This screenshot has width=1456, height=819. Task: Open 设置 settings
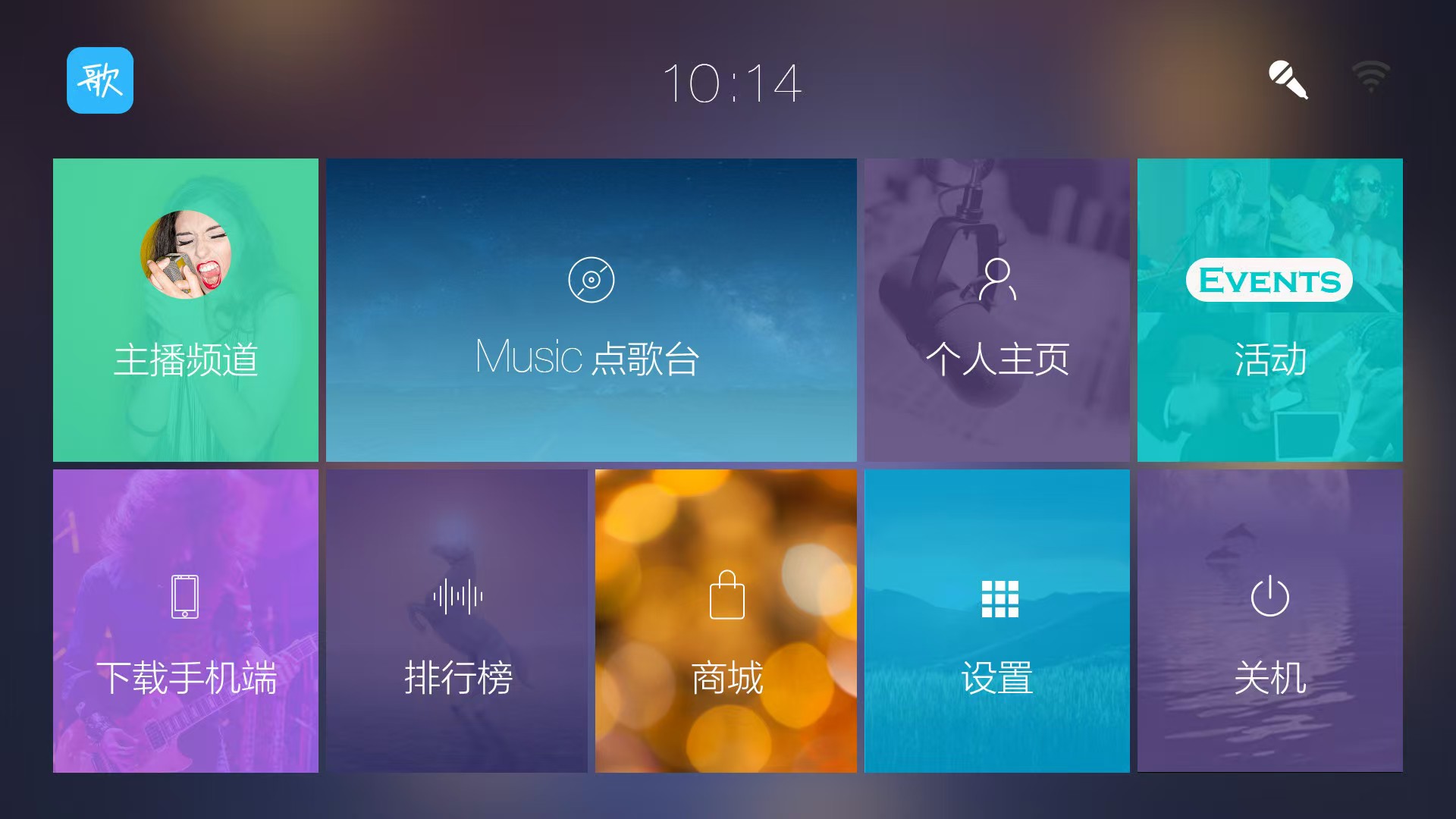point(996,620)
